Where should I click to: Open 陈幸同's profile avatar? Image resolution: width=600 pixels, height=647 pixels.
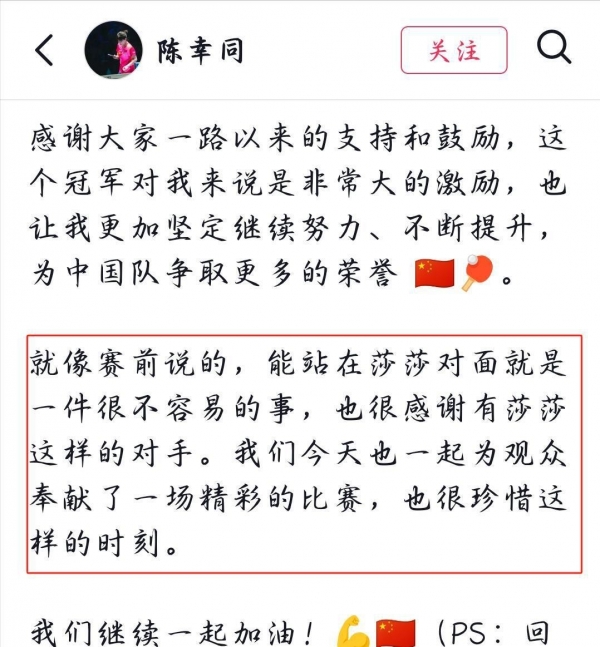click(x=115, y=49)
